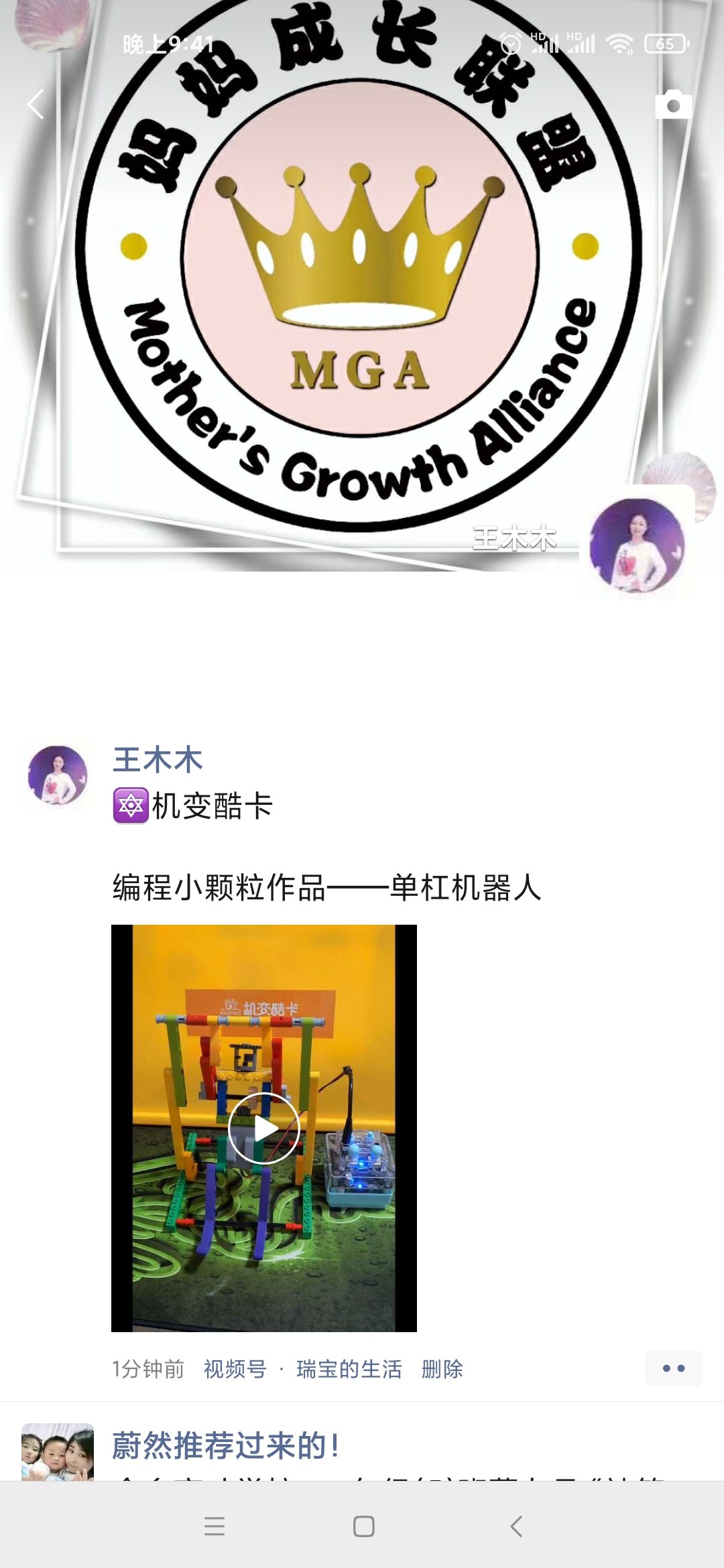The image size is (724, 1568).
Task: Tap 王木木's avatar beside the post
Action: point(58,776)
